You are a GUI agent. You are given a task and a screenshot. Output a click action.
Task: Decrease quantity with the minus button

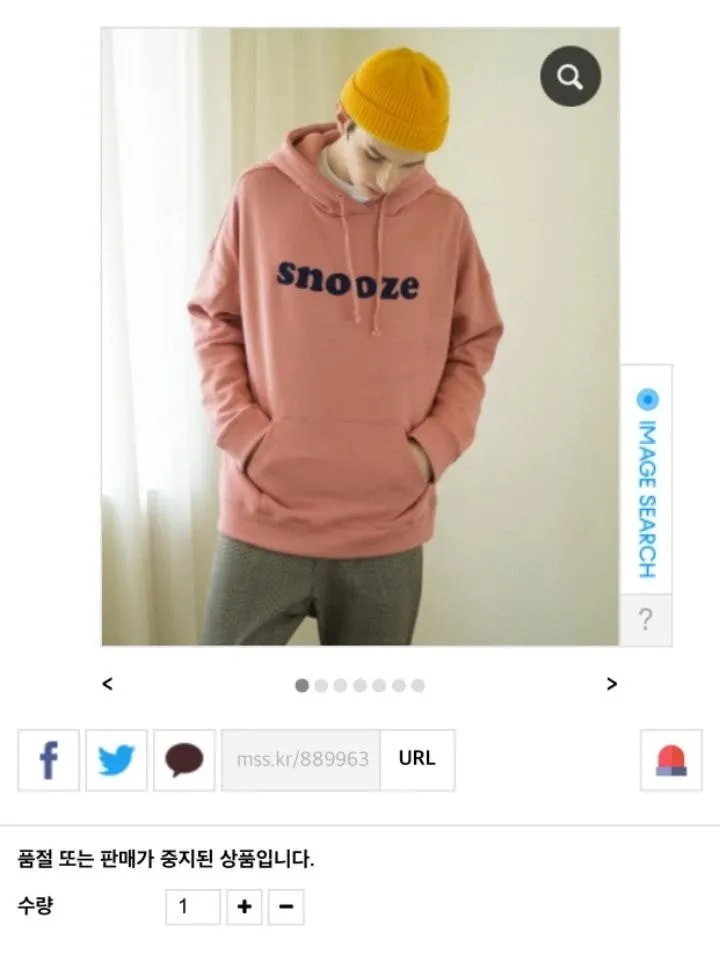(286, 907)
